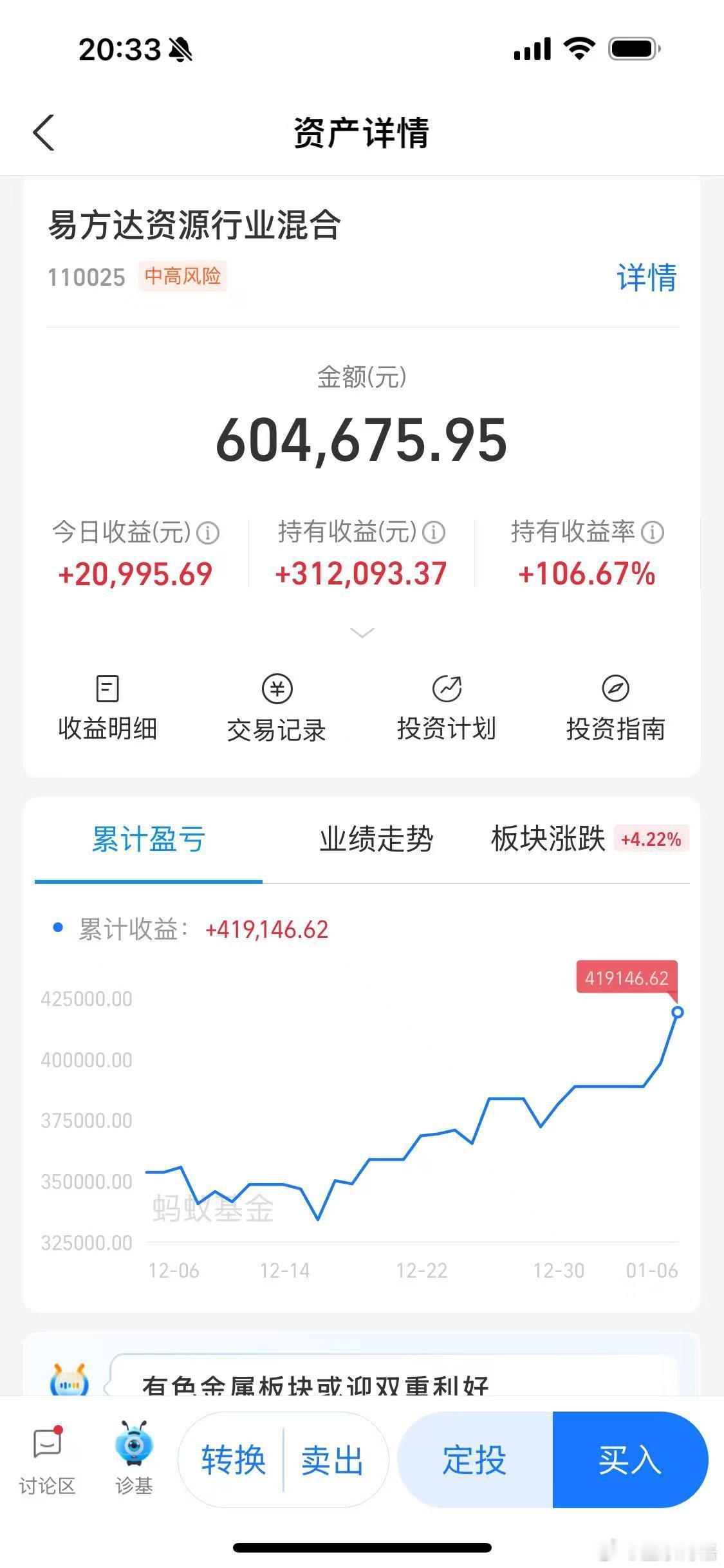Image resolution: width=724 pixels, height=1568 pixels.
Task: Open info icon beside 持有收益
Action: click(x=433, y=533)
